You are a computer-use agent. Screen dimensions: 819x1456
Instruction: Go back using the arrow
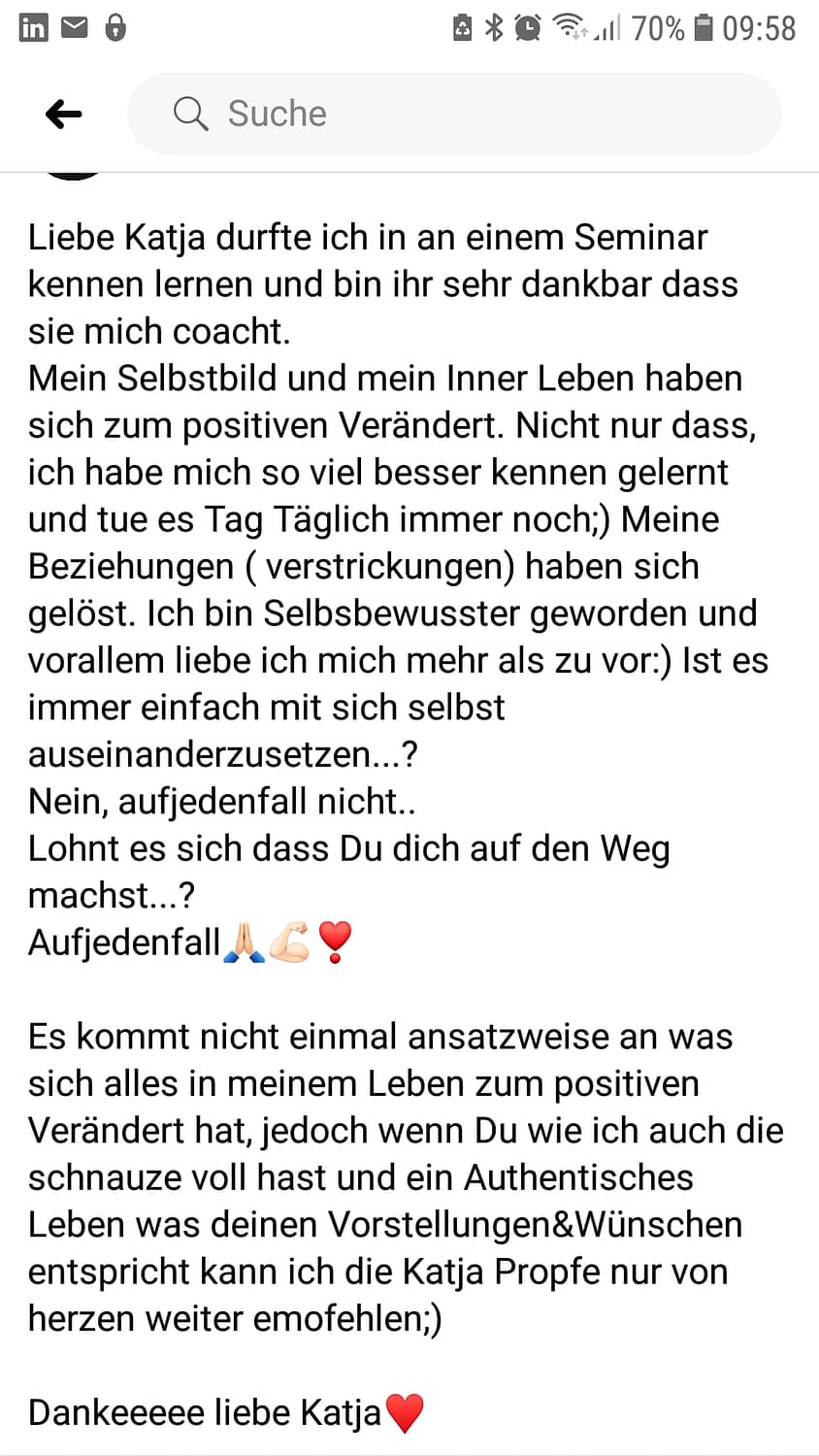coord(64,115)
